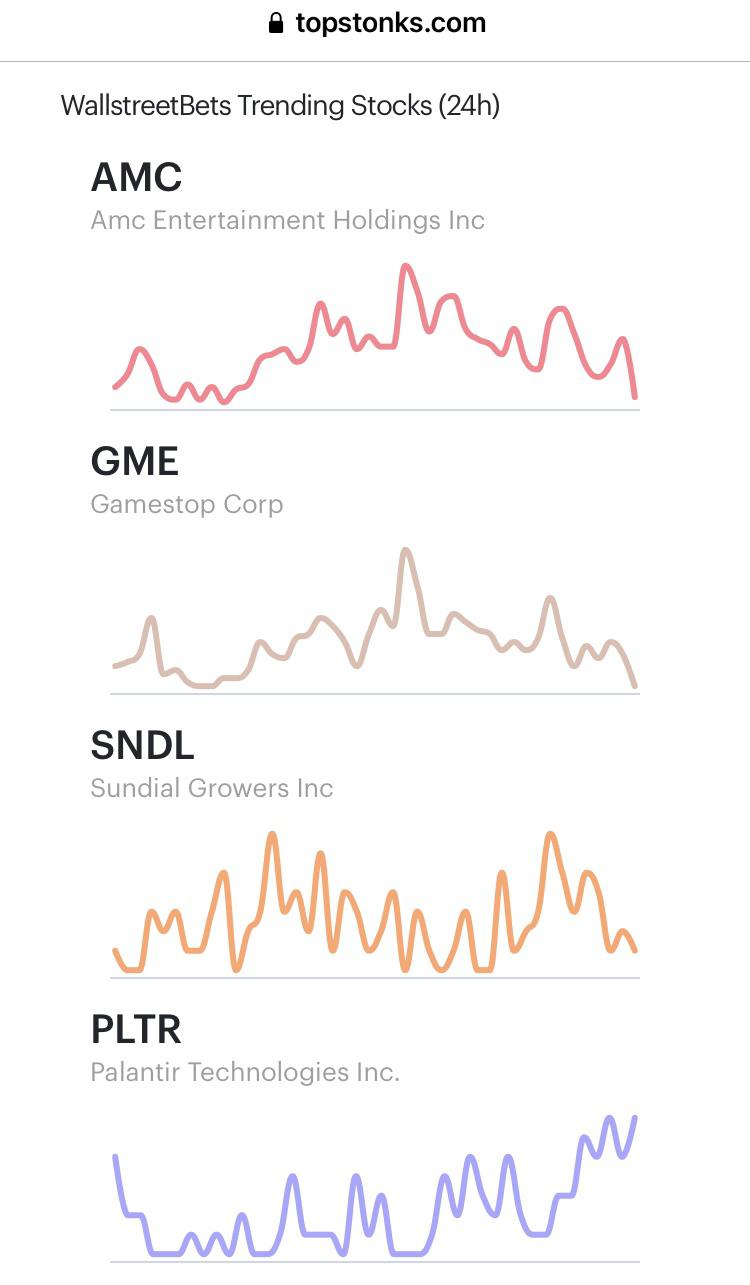Screen dimensions: 750x1285
Task: Click topstonks.com in the address bar
Action: coord(389,22)
